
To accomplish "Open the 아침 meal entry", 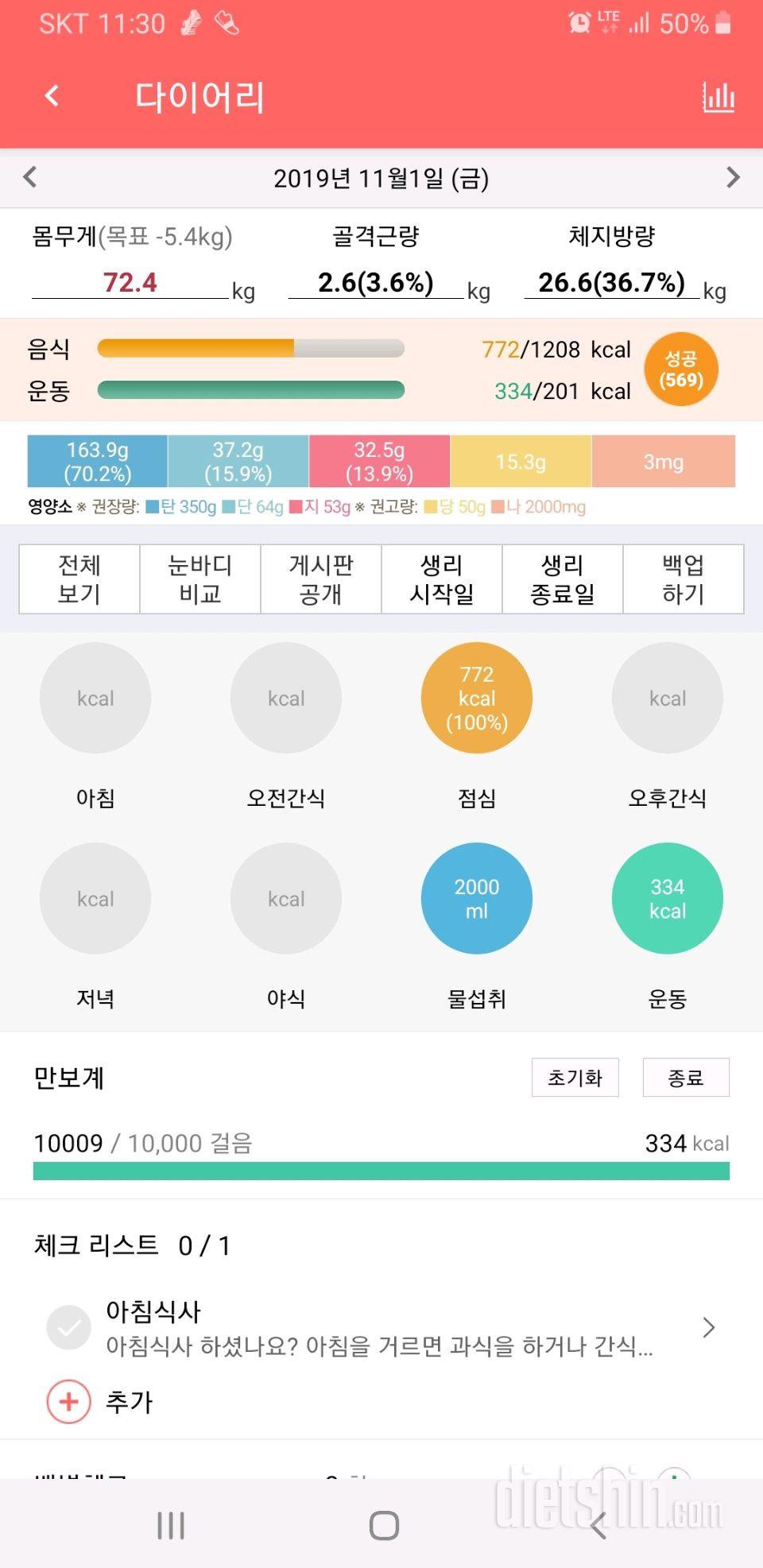I will [x=95, y=698].
